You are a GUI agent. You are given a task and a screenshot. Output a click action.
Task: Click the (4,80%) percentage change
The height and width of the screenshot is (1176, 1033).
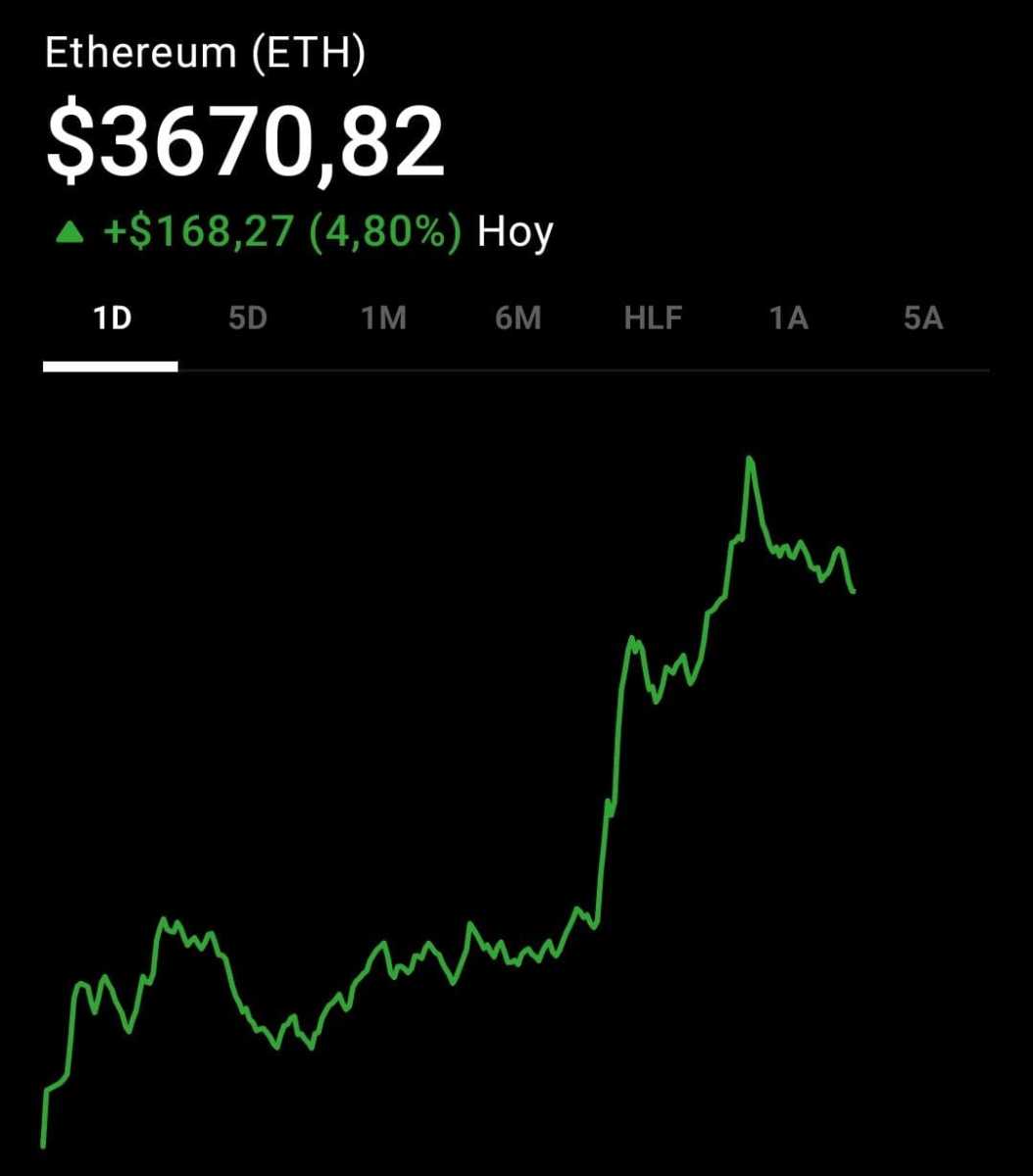pos(386,232)
